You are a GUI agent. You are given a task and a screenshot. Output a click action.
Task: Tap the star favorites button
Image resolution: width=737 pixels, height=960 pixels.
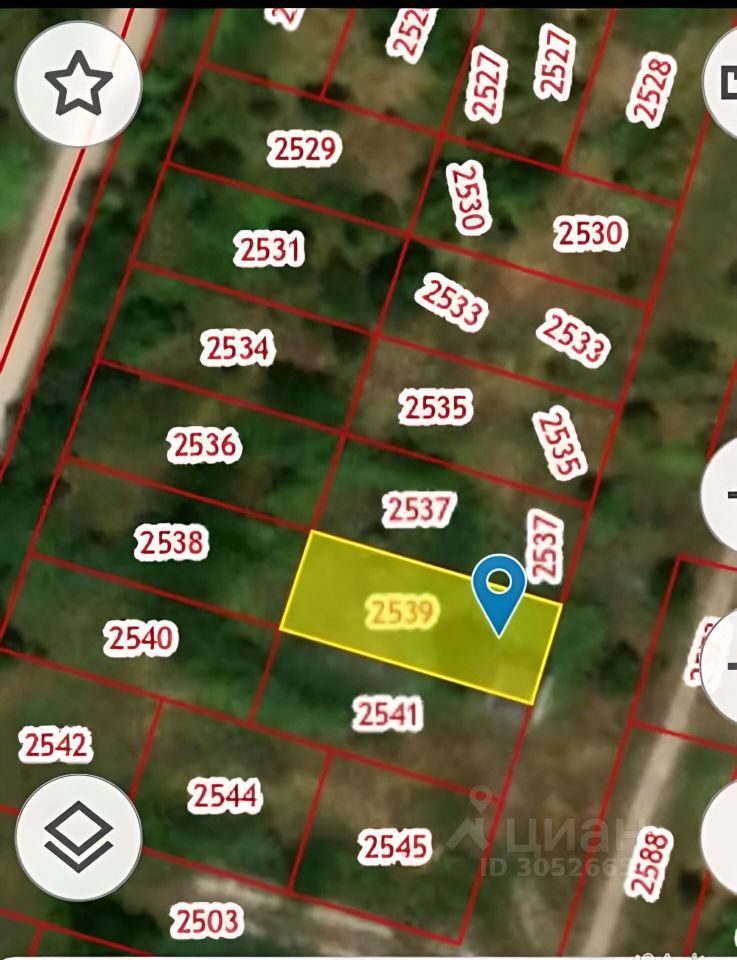coord(79,84)
